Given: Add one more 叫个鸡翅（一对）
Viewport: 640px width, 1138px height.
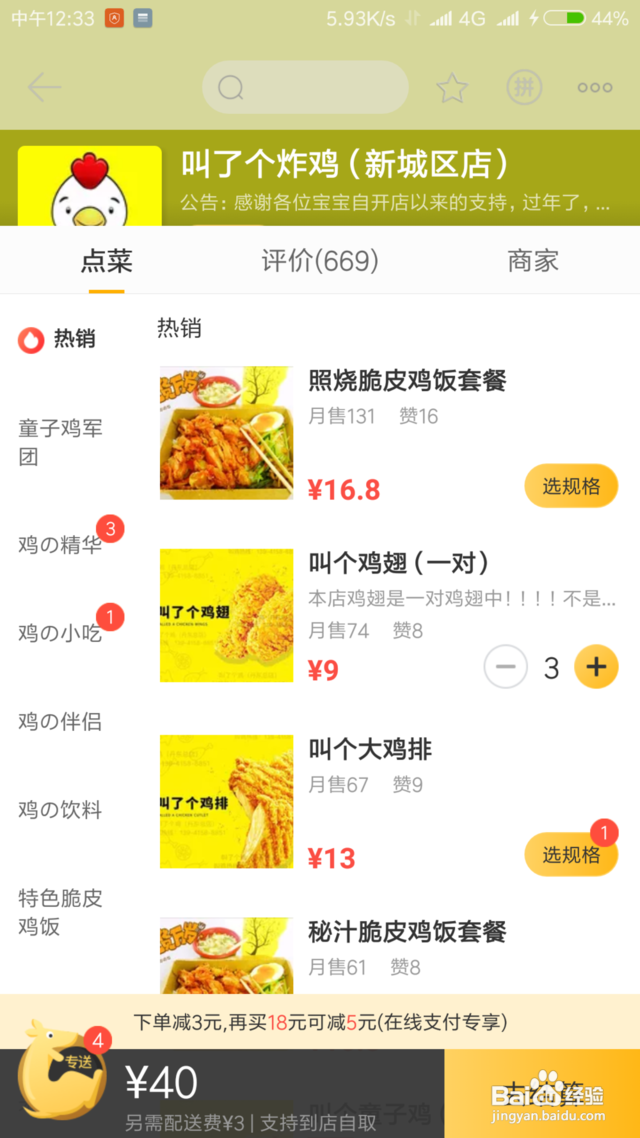Looking at the screenshot, I should pos(596,667).
